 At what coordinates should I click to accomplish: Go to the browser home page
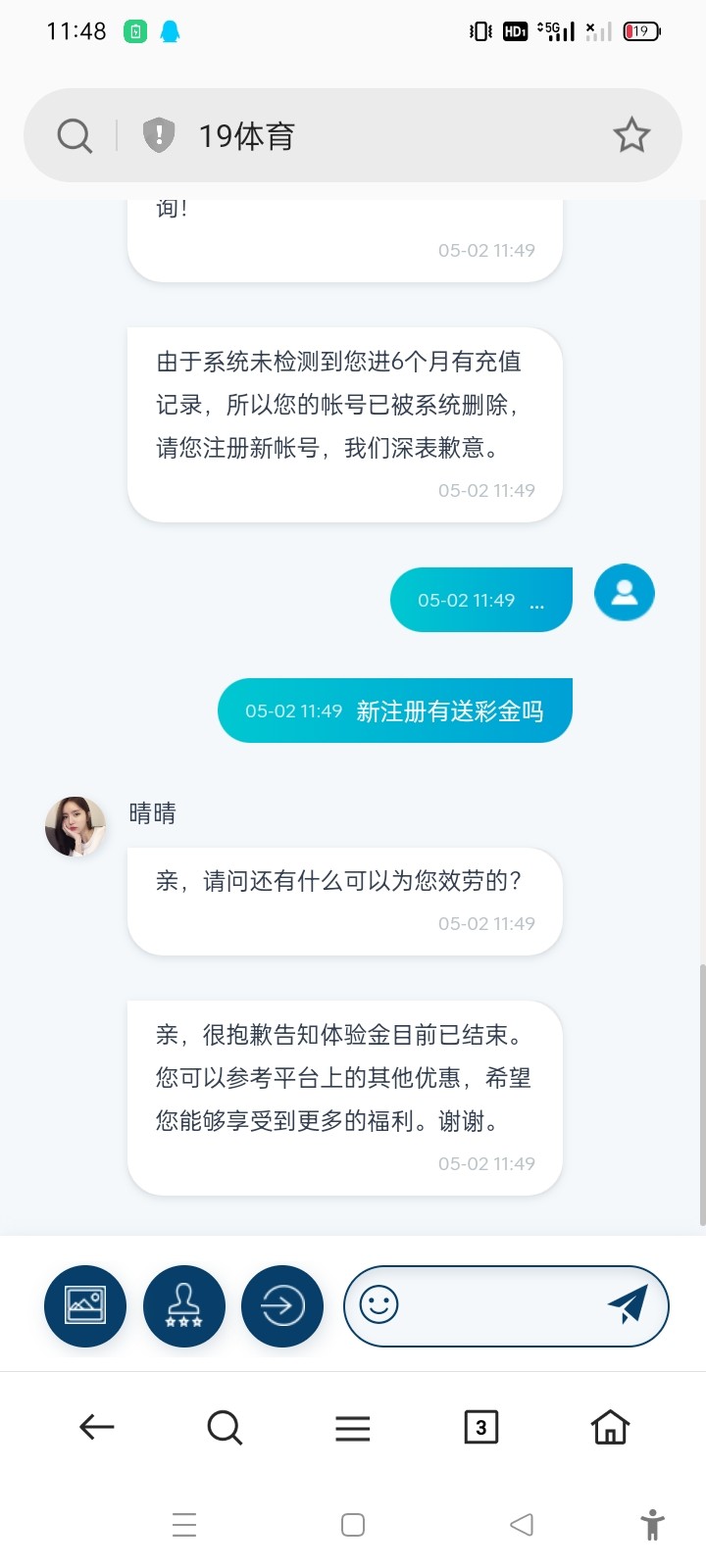[610, 1427]
